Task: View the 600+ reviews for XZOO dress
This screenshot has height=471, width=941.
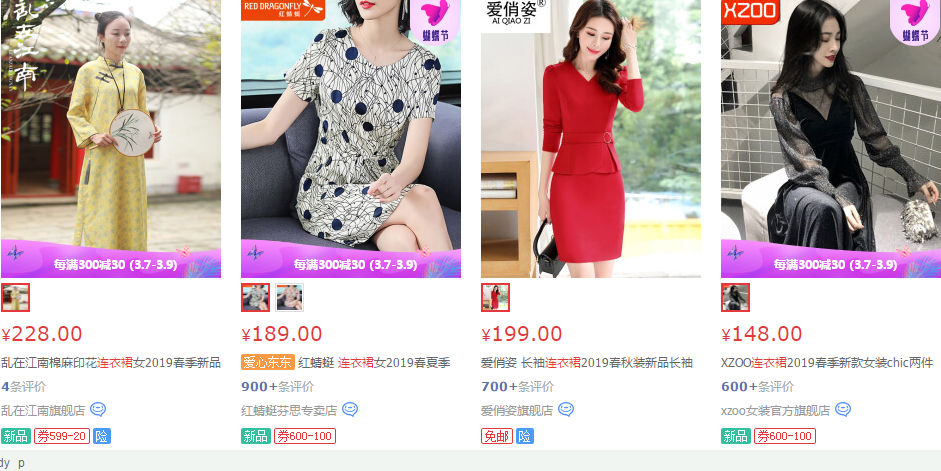Action: pyautogui.click(x=757, y=386)
